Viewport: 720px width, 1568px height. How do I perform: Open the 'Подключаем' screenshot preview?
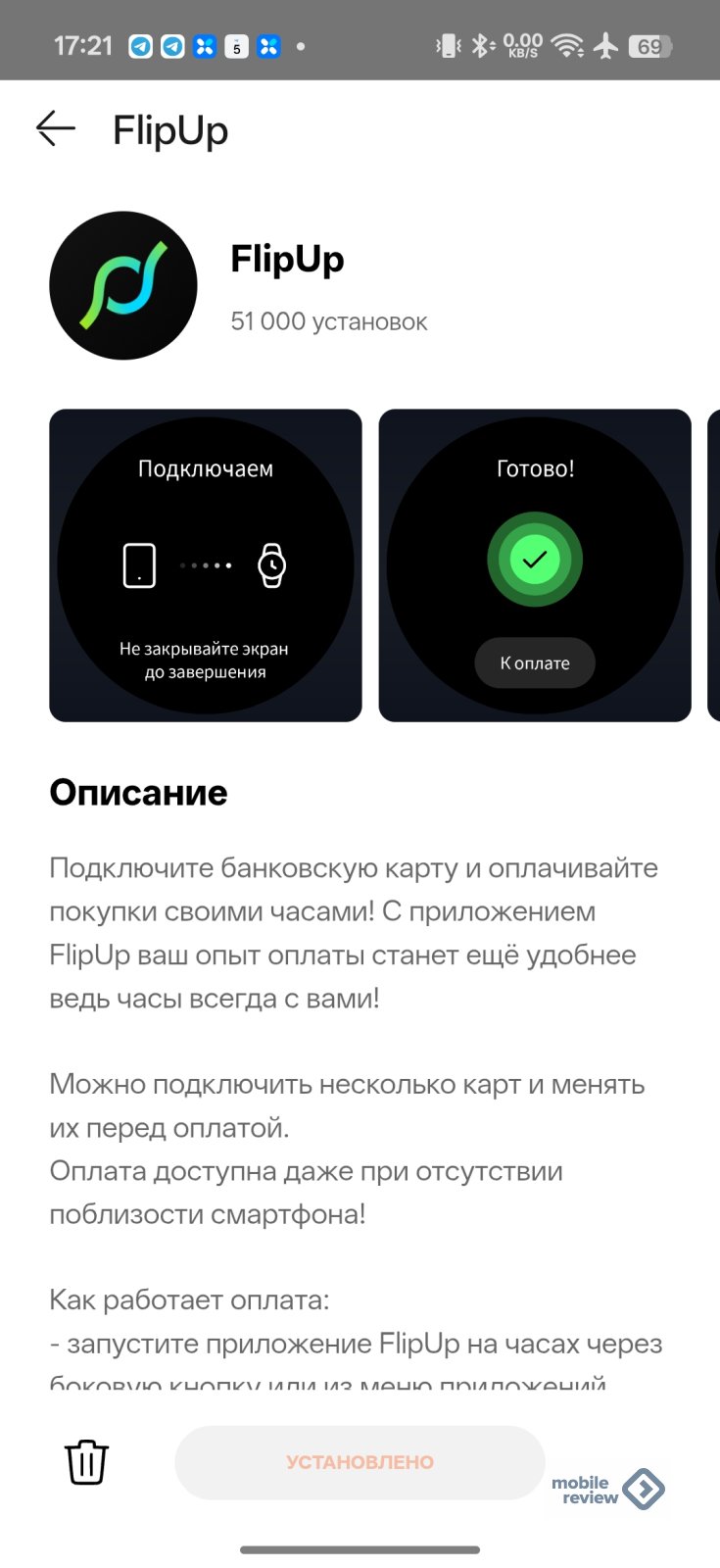tap(206, 565)
